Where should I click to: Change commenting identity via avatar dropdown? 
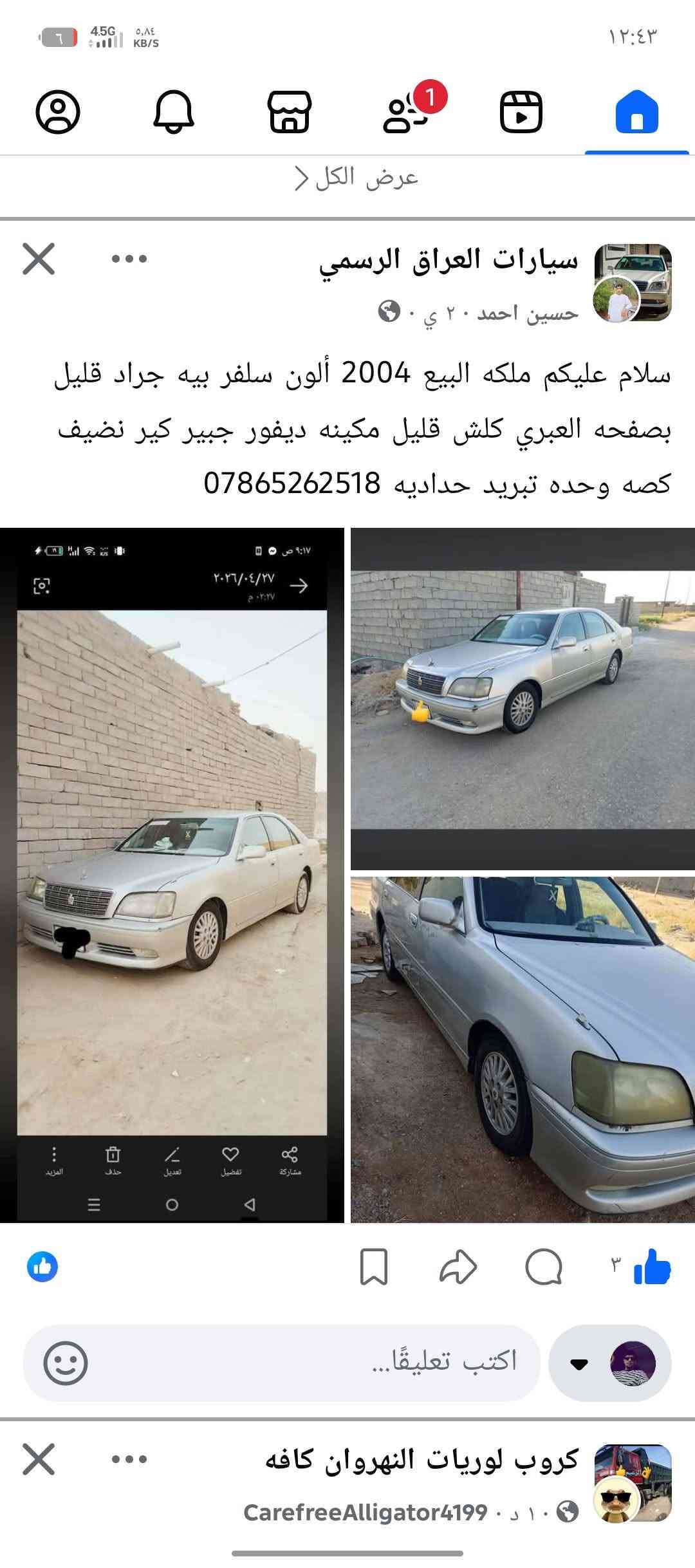pos(610,1363)
